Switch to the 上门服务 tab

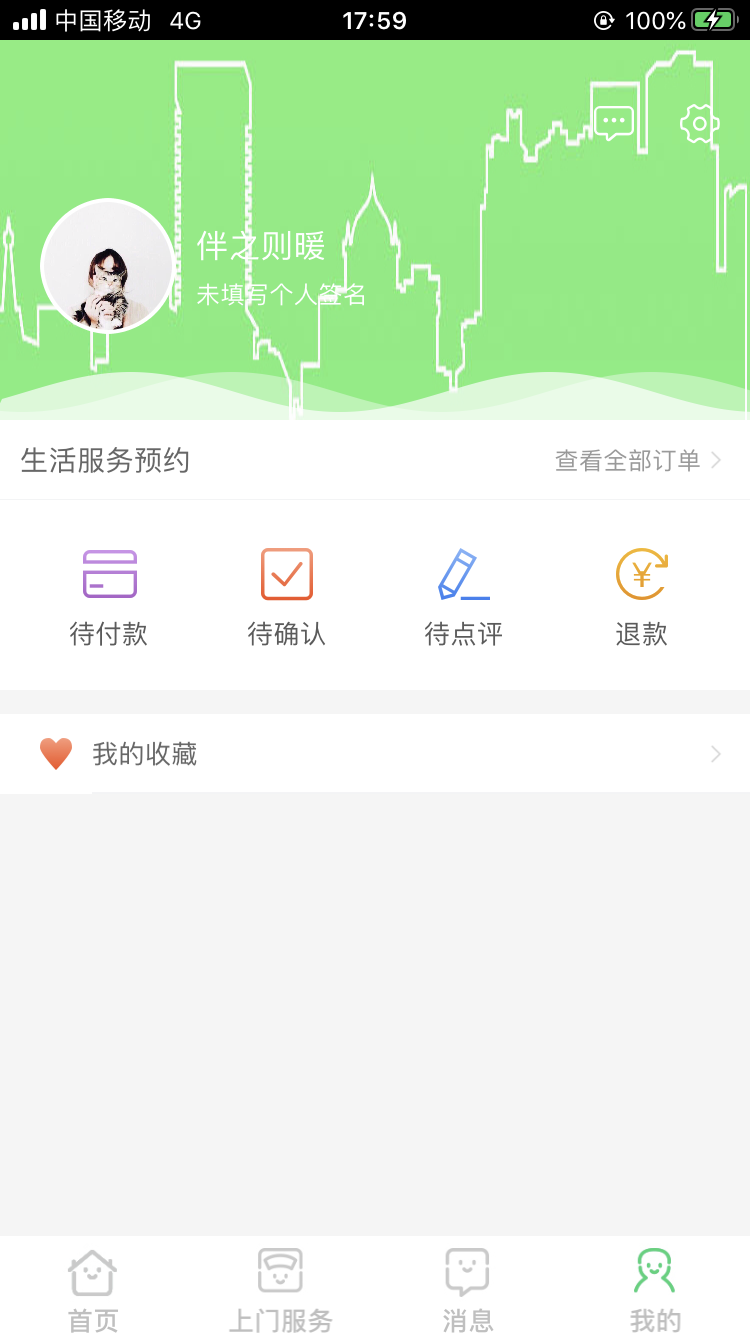point(280,1289)
